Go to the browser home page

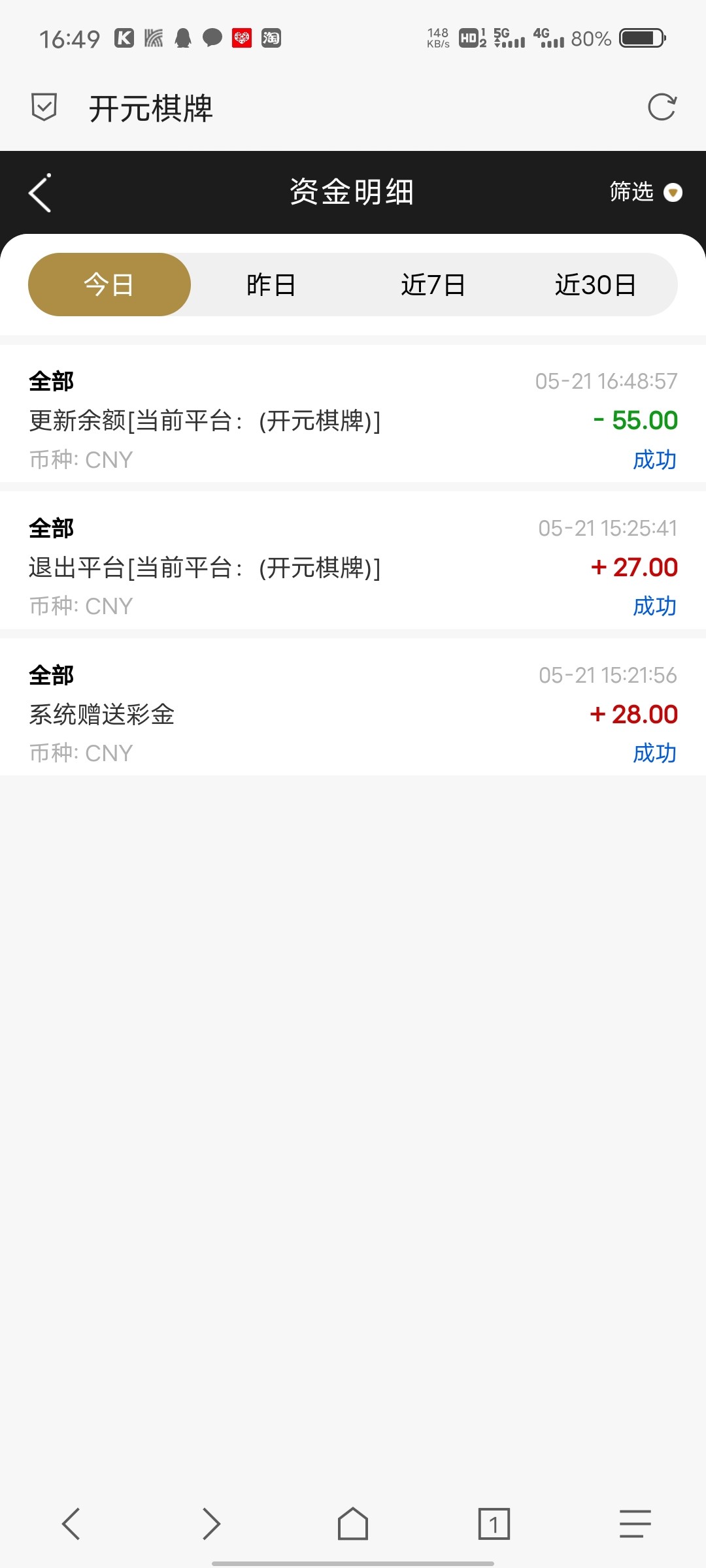[353, 1524]
